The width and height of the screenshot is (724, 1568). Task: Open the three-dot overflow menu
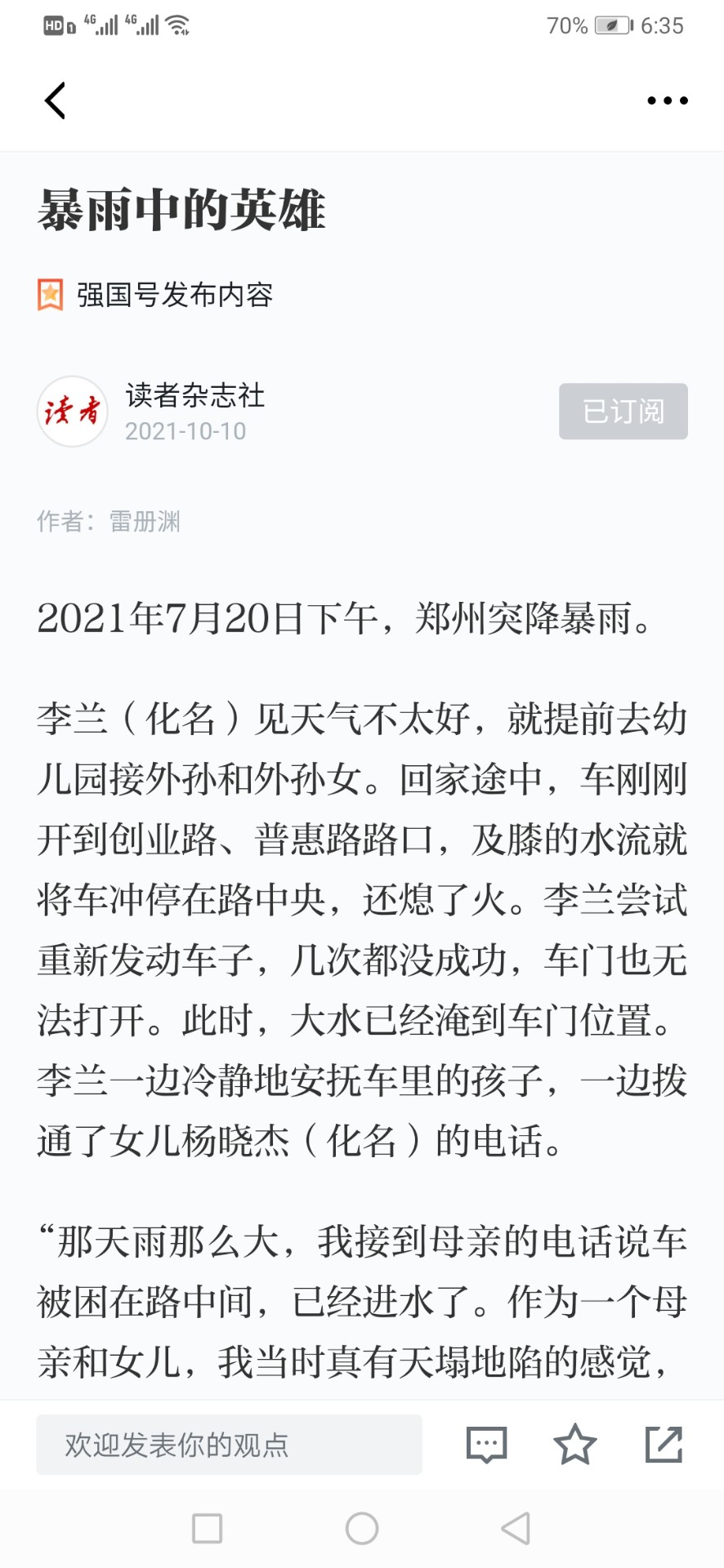[x=667, y=100]
